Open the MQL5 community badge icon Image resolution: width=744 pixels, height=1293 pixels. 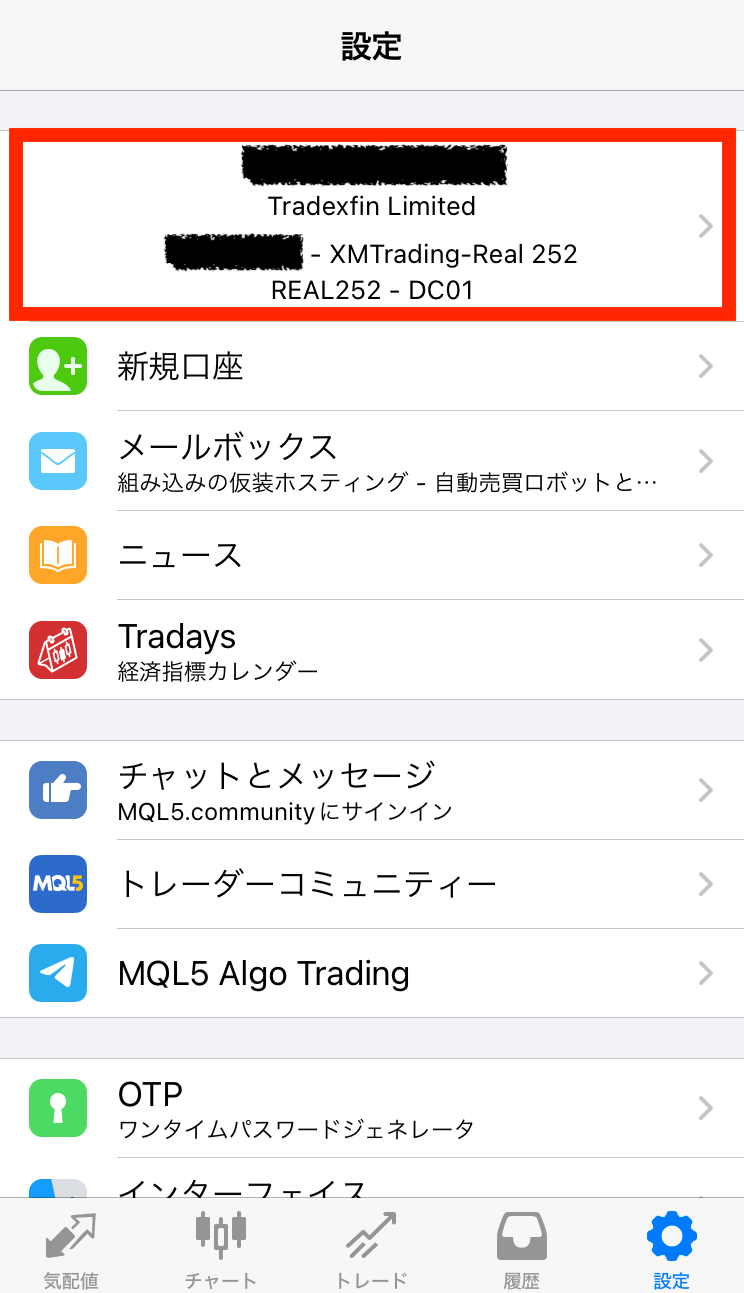click(57, 884)
